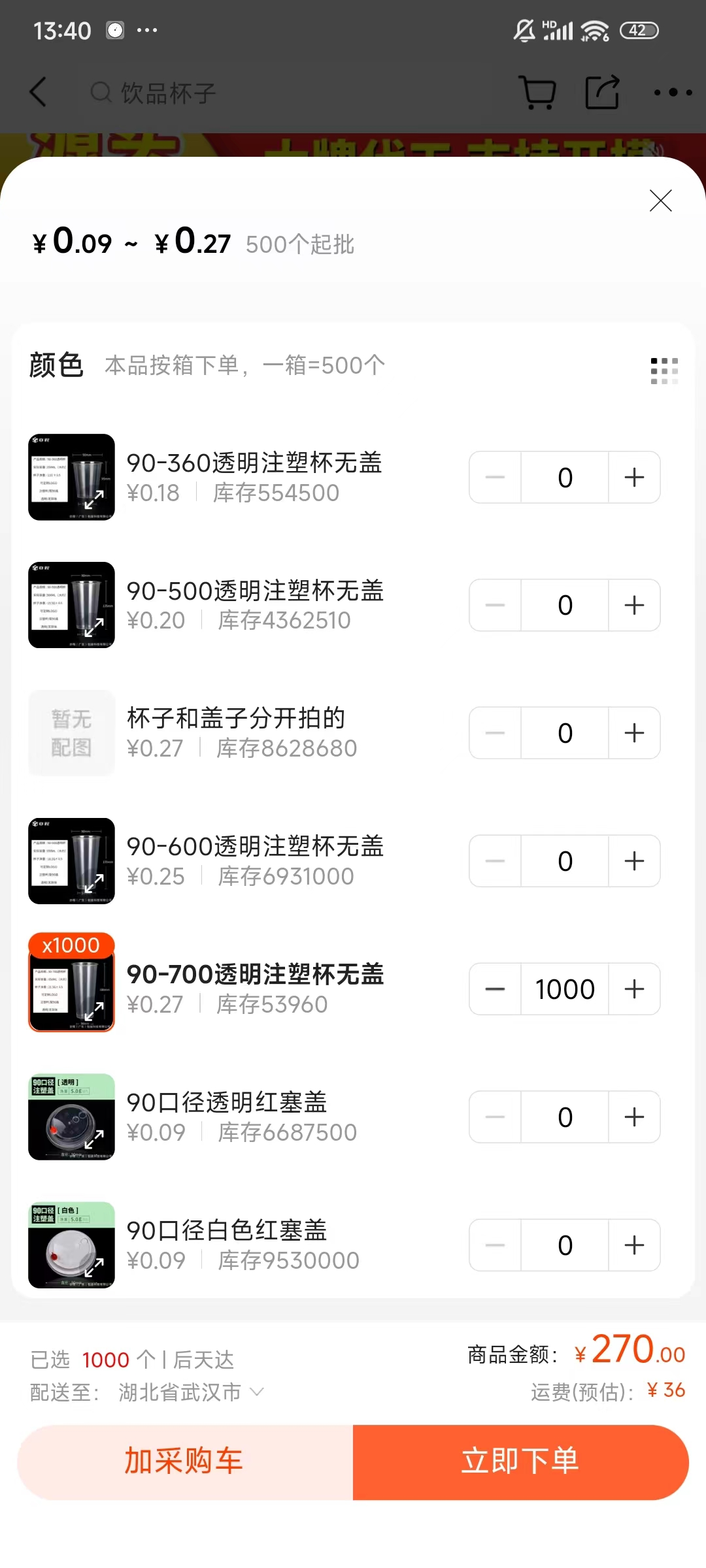Place order now with 立即下单

tap(520, 1462)
